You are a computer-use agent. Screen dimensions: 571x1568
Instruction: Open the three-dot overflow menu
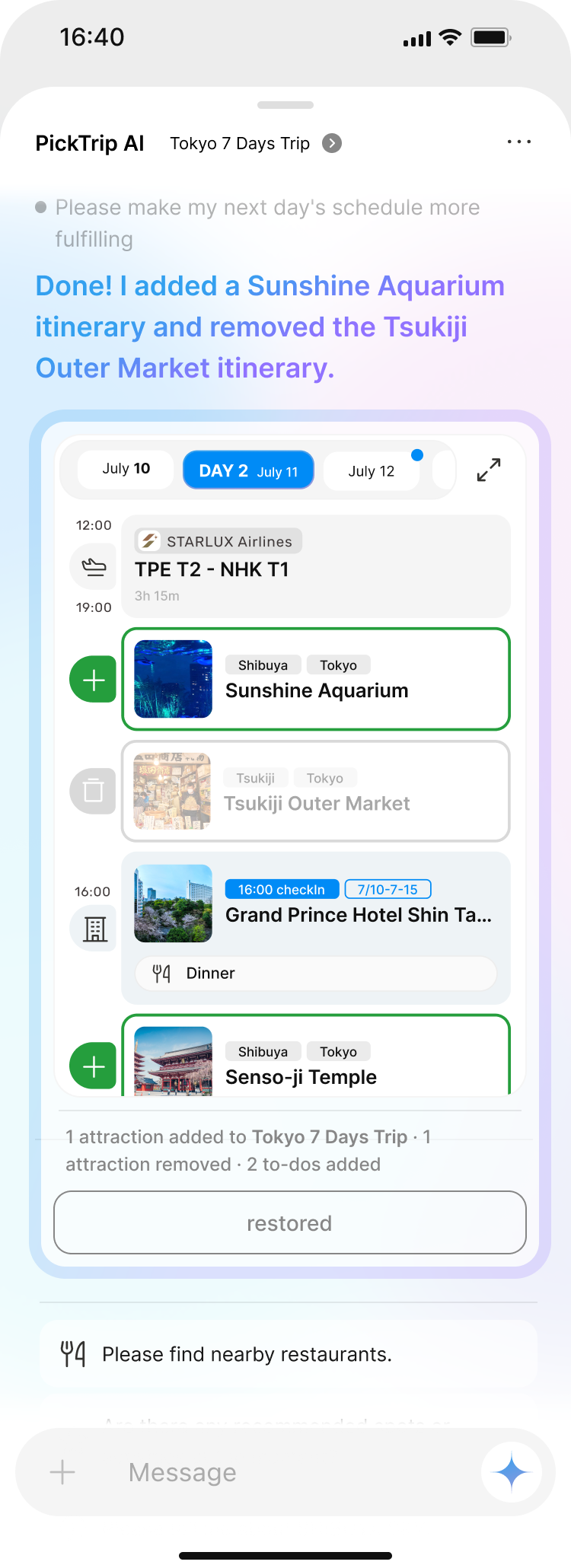[x=518, y=142]
